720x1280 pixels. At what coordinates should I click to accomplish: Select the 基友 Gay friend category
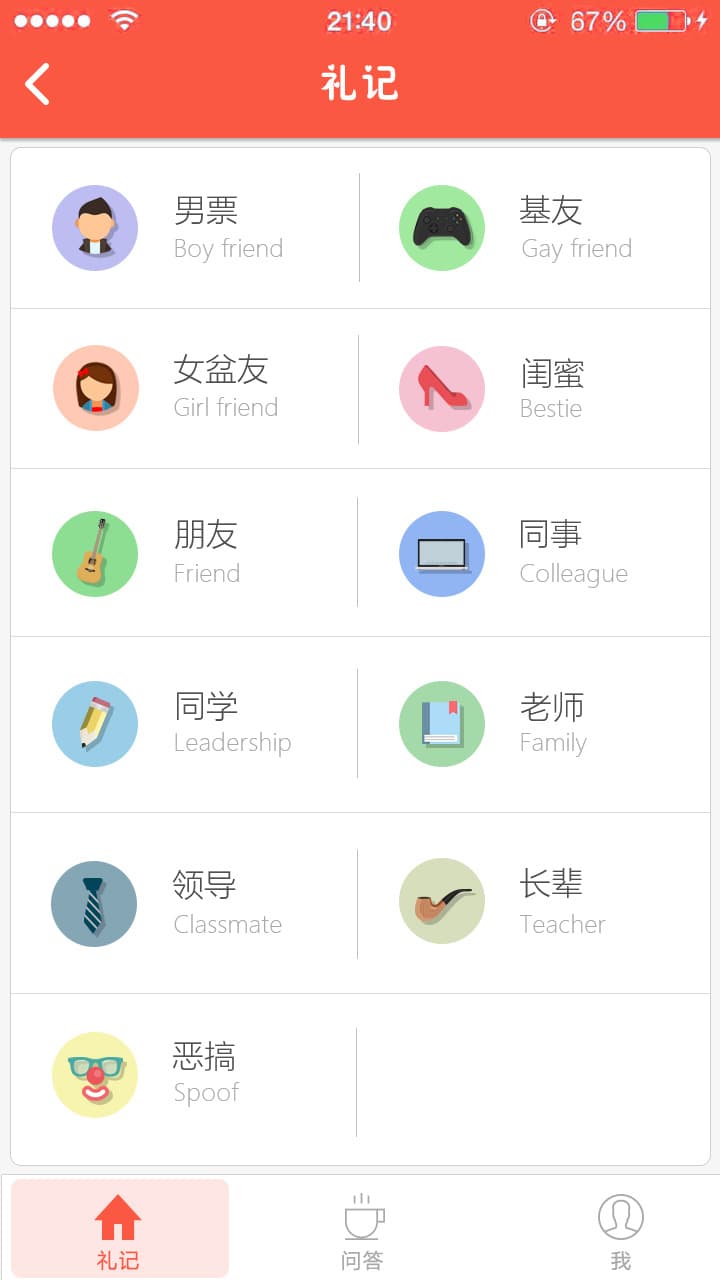click(535, 228)
